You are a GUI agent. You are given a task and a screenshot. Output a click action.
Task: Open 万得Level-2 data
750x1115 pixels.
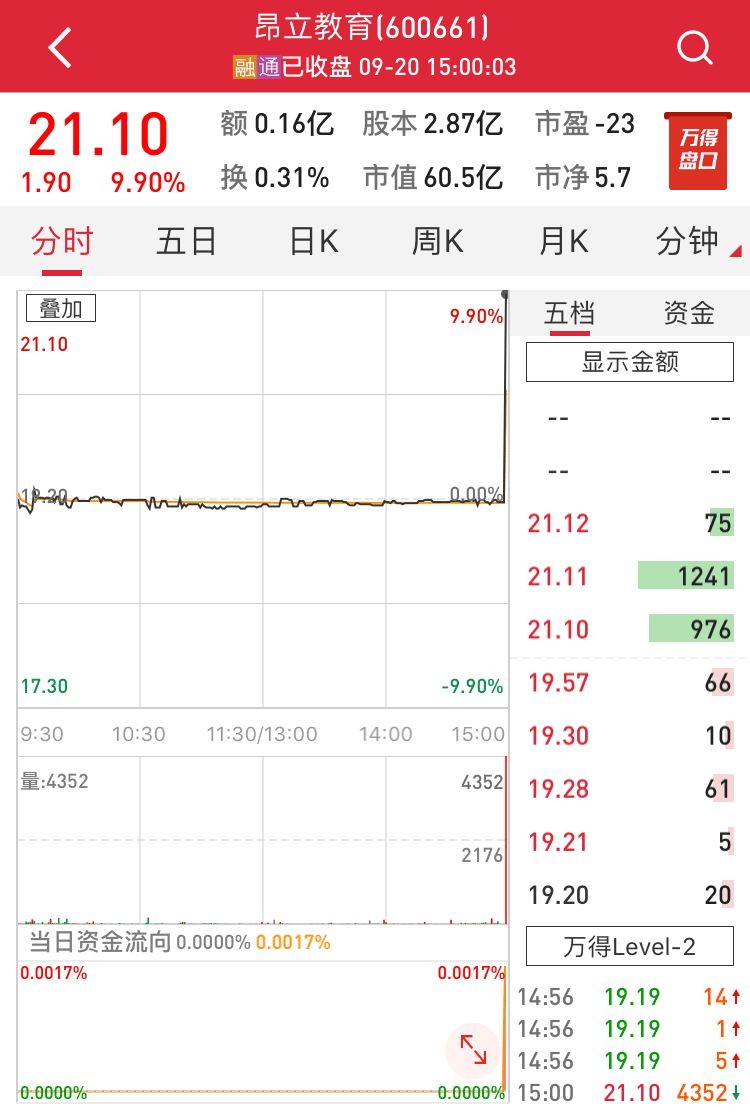click(630, 946)
